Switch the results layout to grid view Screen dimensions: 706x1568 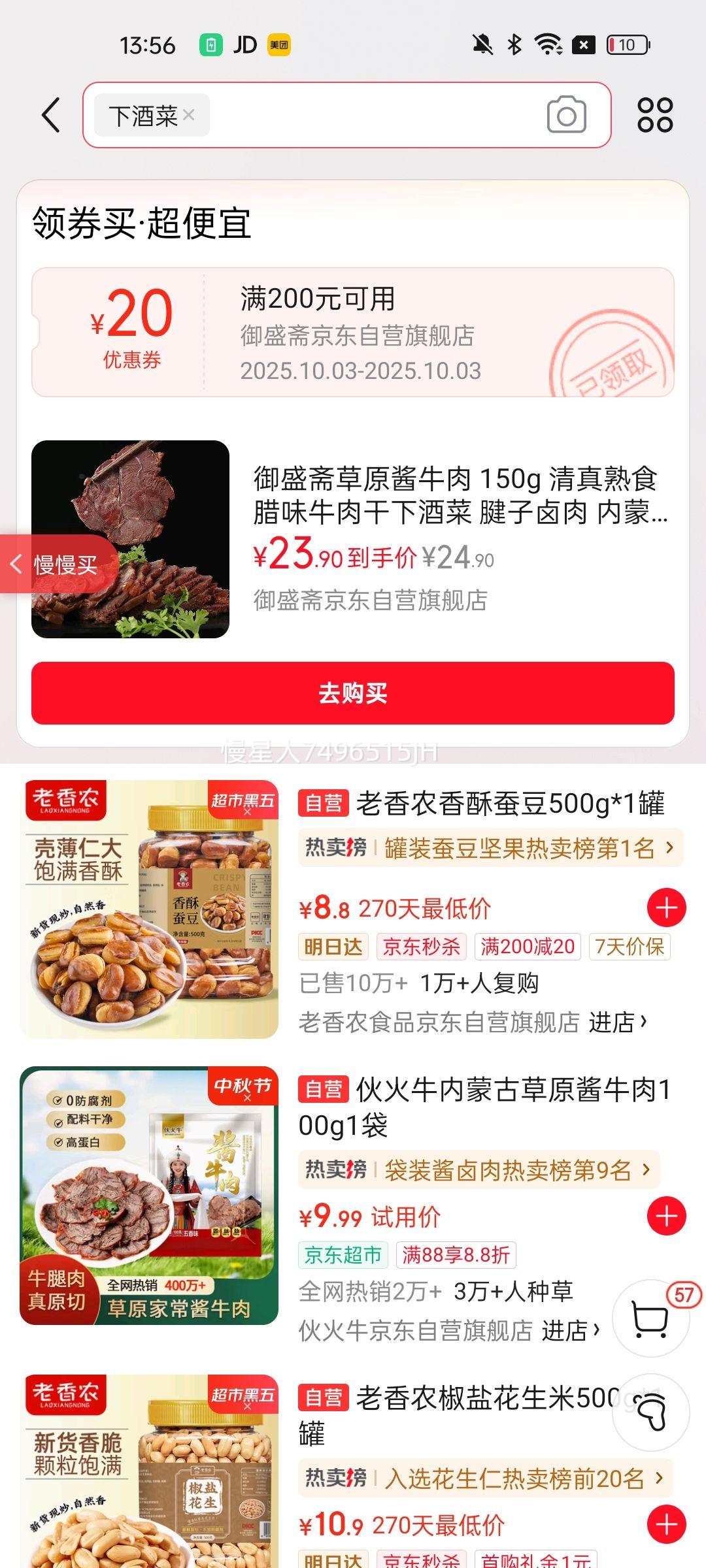coord(655,116)
